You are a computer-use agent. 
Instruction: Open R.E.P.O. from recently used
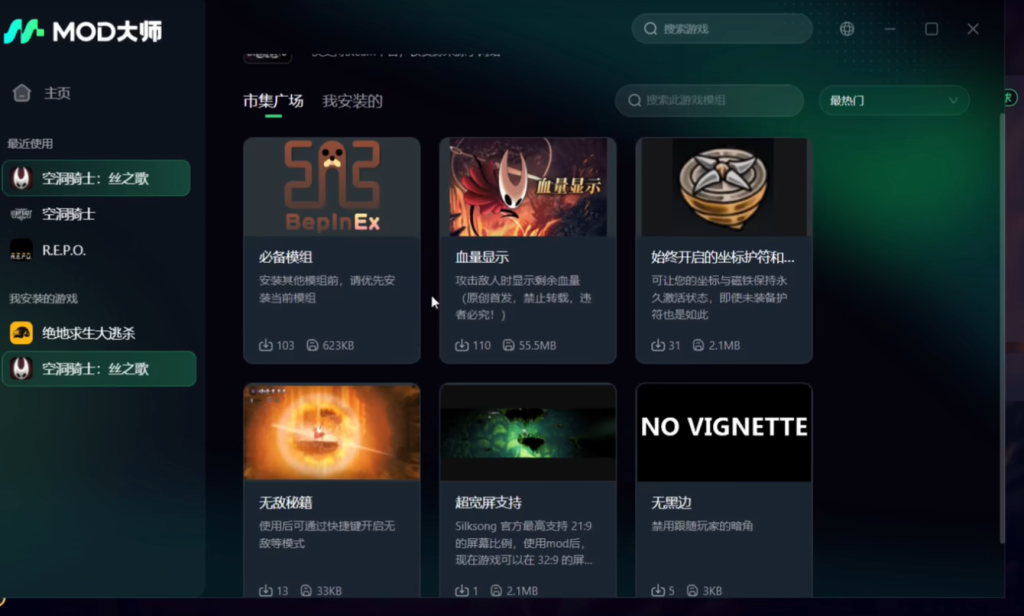[x=63, y=250]
